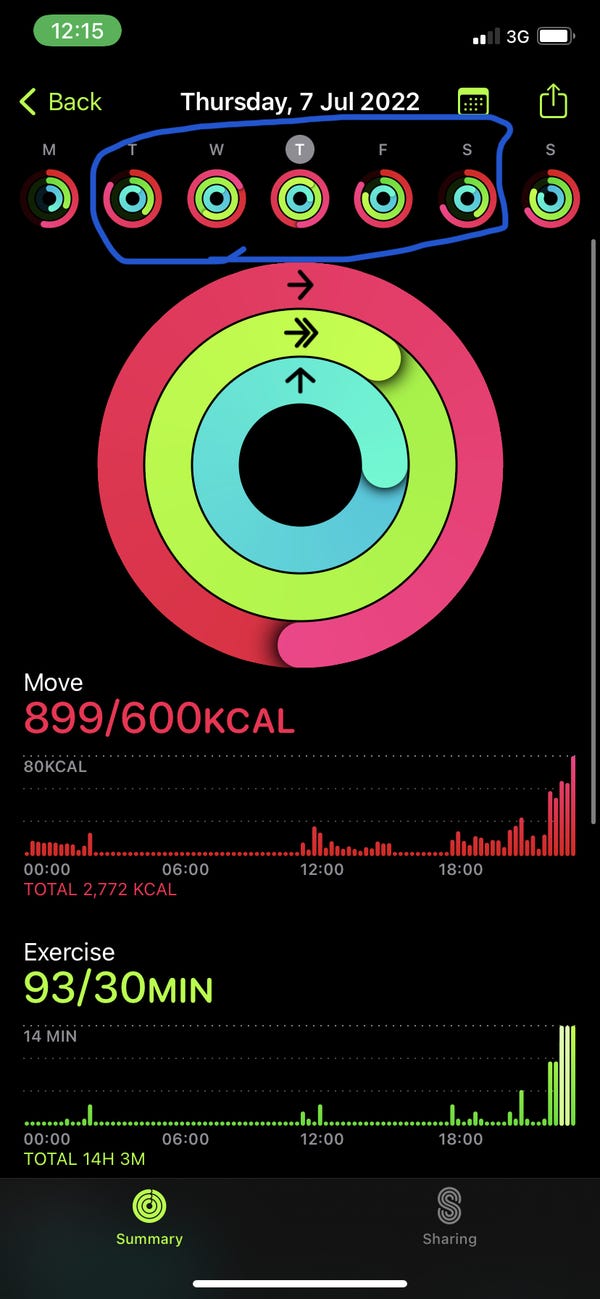Viewport: 600px width, 1299px height.
Task: Switch to the Sharing tab
Action: [449, 1217]
